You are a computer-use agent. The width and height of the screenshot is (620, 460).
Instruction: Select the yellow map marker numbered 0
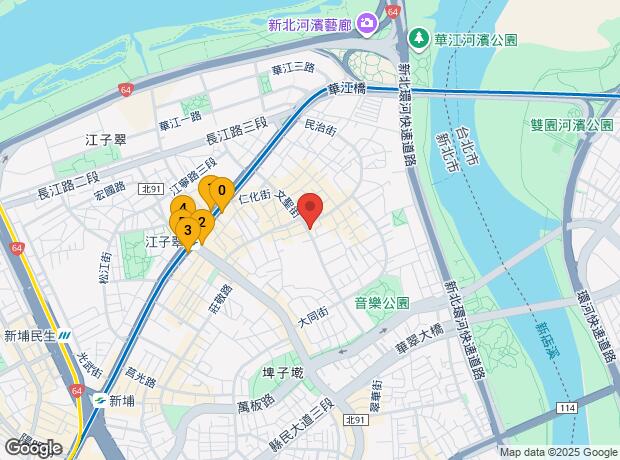(x=222, y=189)
